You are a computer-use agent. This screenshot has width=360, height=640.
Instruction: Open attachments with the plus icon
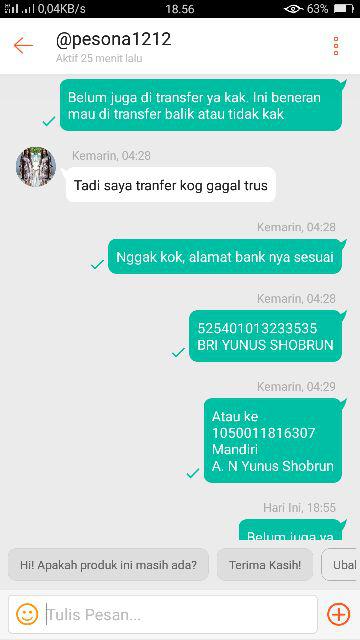(x=338, y=614)
